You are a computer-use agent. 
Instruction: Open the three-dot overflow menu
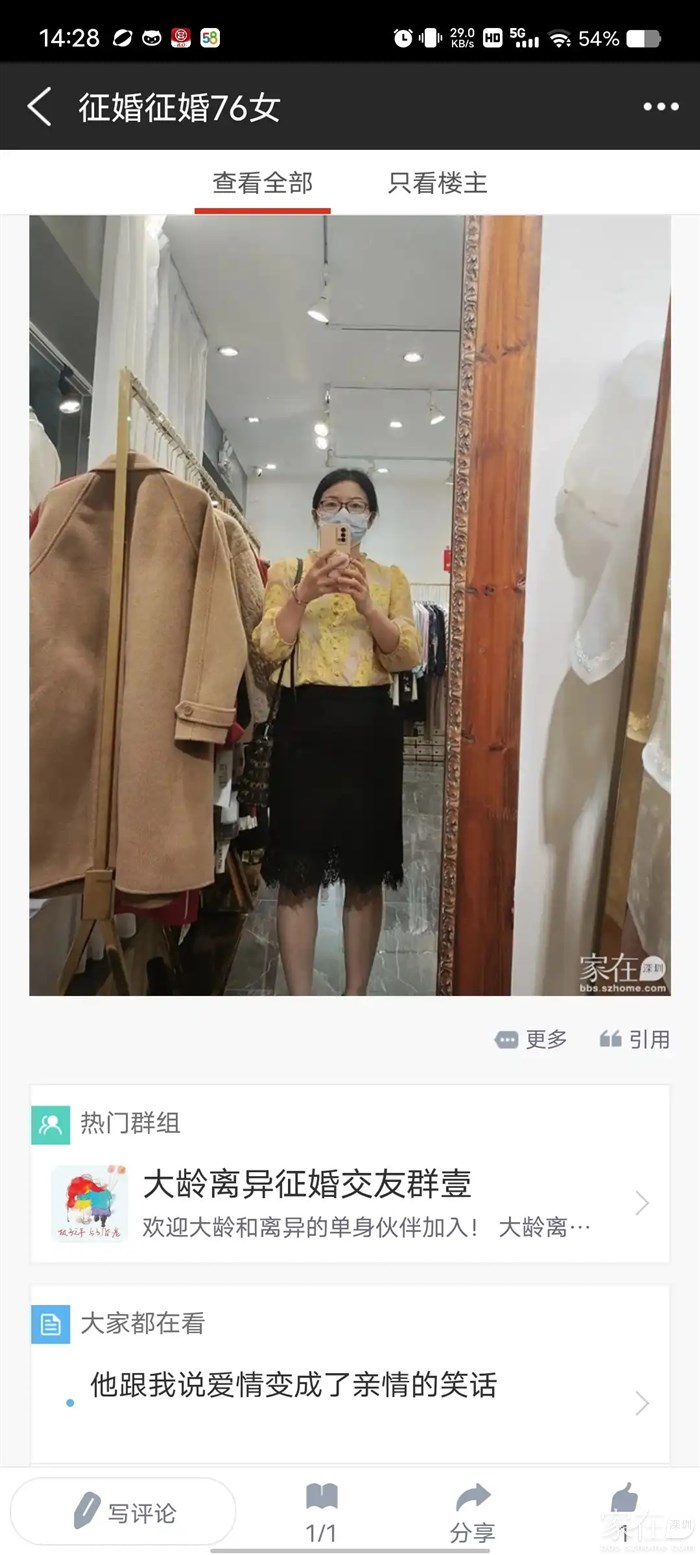660,107
